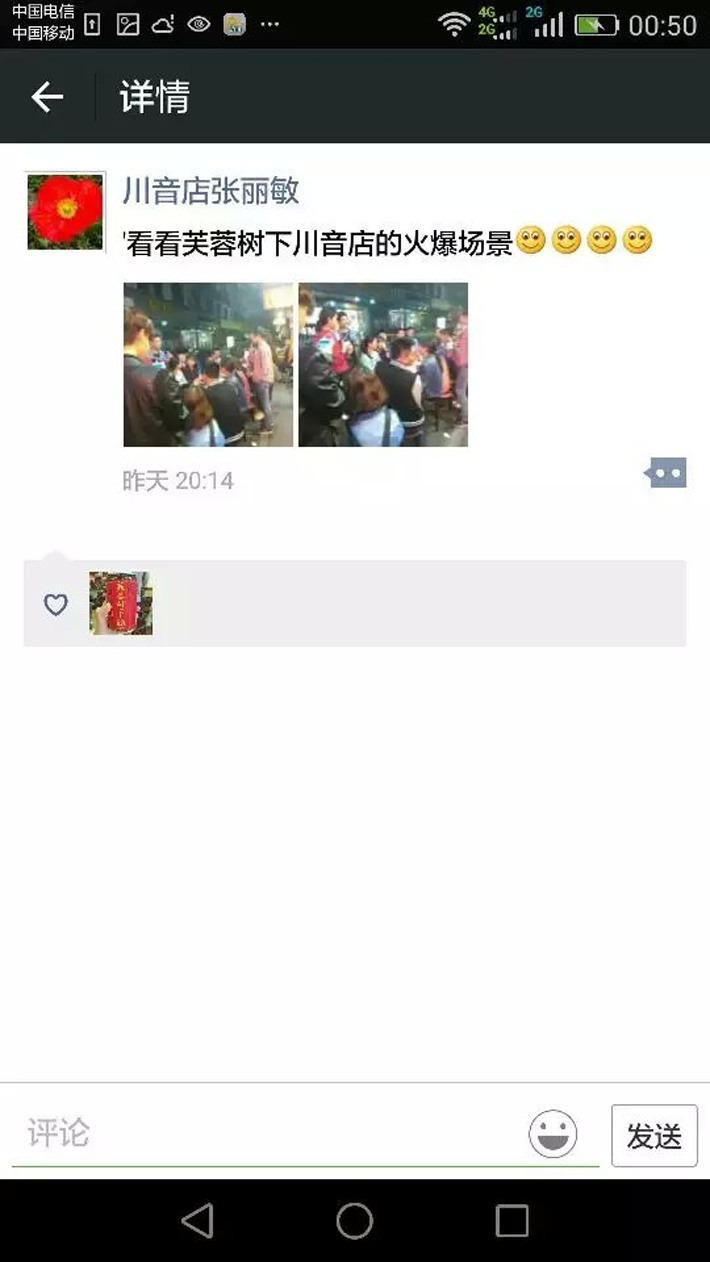Tap the system home button
710x1262 pixels.
[x=355, y=1221]
